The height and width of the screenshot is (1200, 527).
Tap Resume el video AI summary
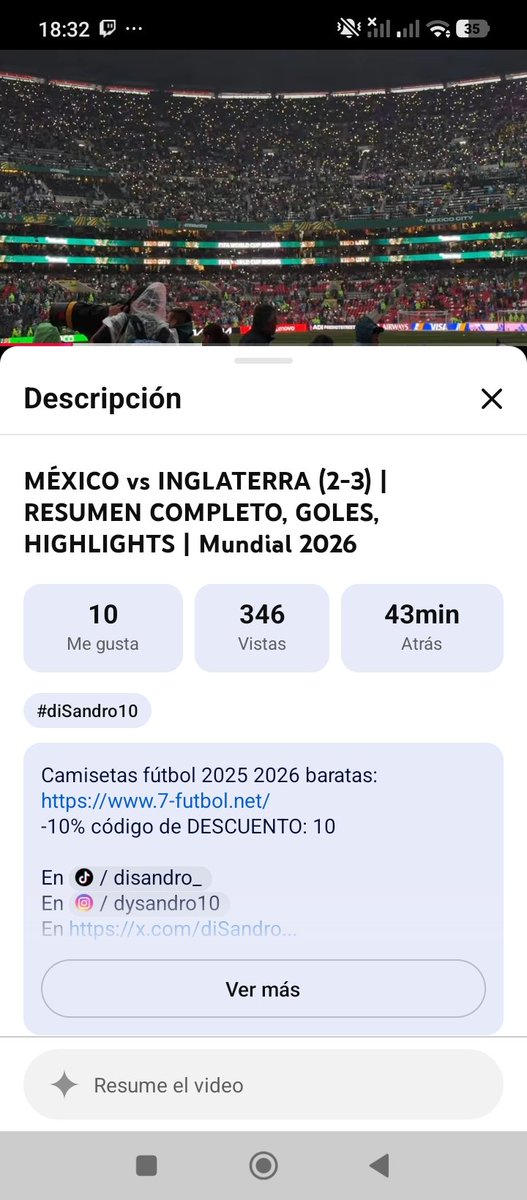[x=263, y=1085]
